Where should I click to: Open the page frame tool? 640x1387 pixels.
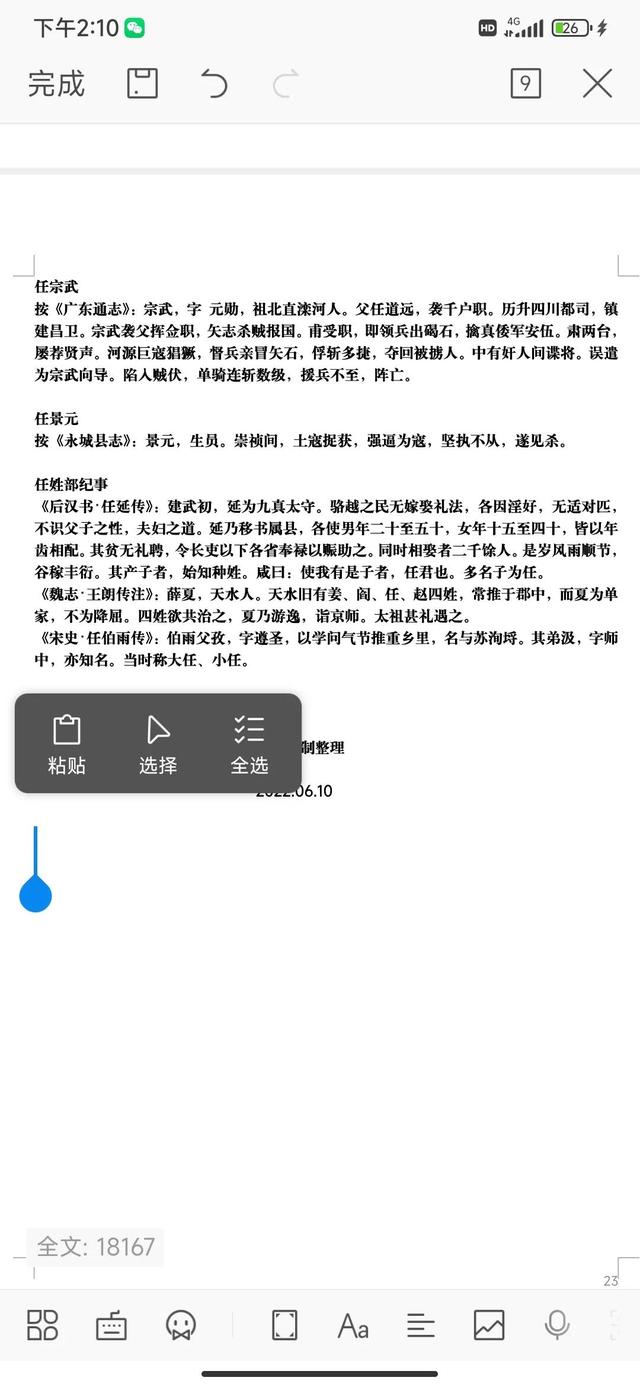click(285, 1325)
